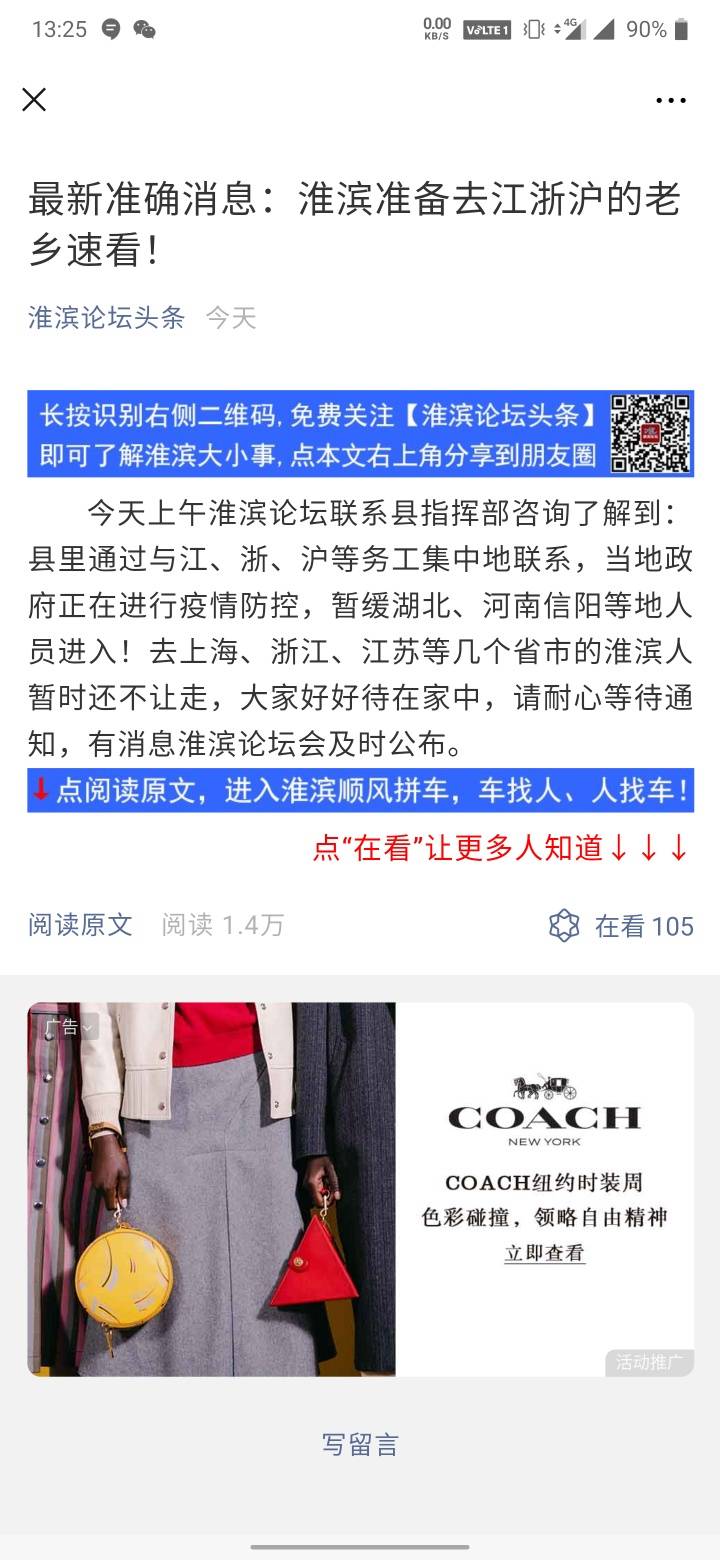Tap 写留言 to write a comment

pos(360,1444)
